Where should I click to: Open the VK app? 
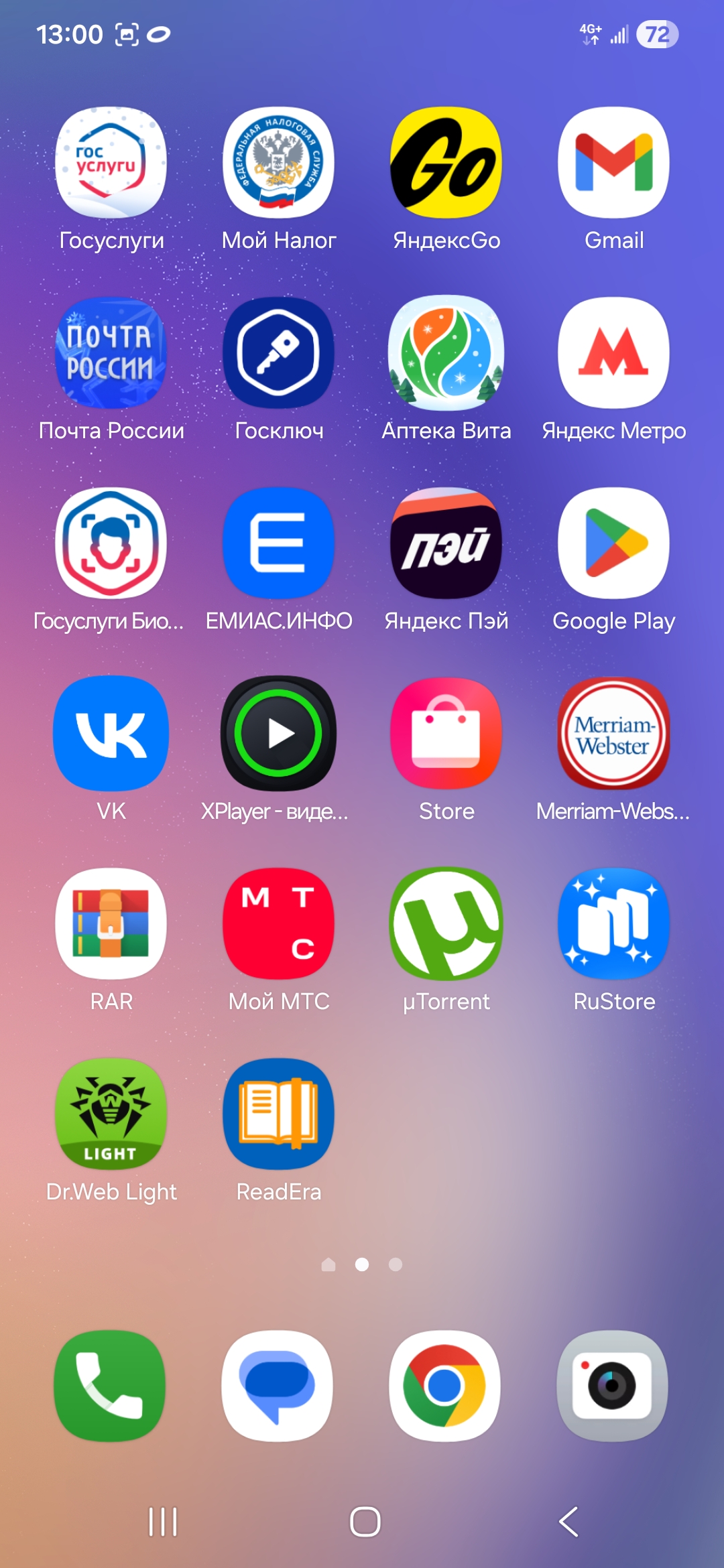click(111, 734)
